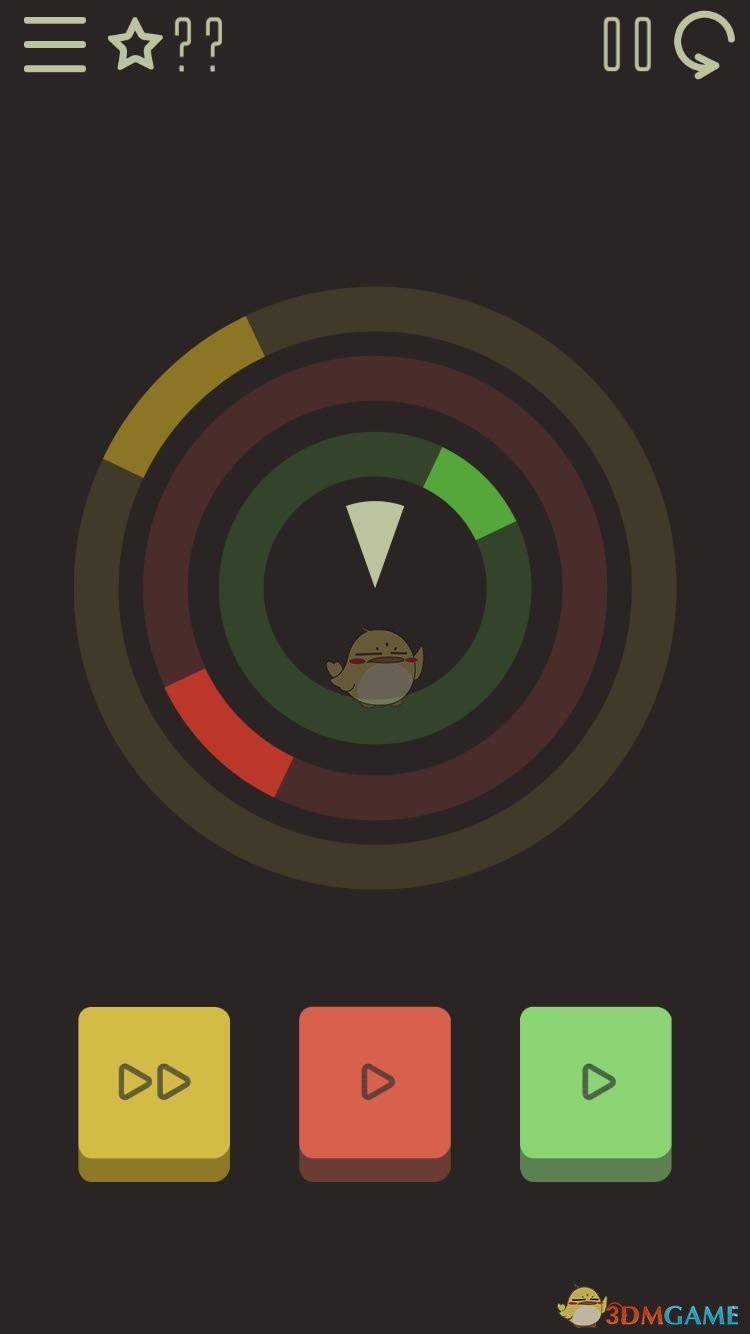Tap the yellow fast-forward button
Screen dimensions: 750x1334
tap(154, 1083)
